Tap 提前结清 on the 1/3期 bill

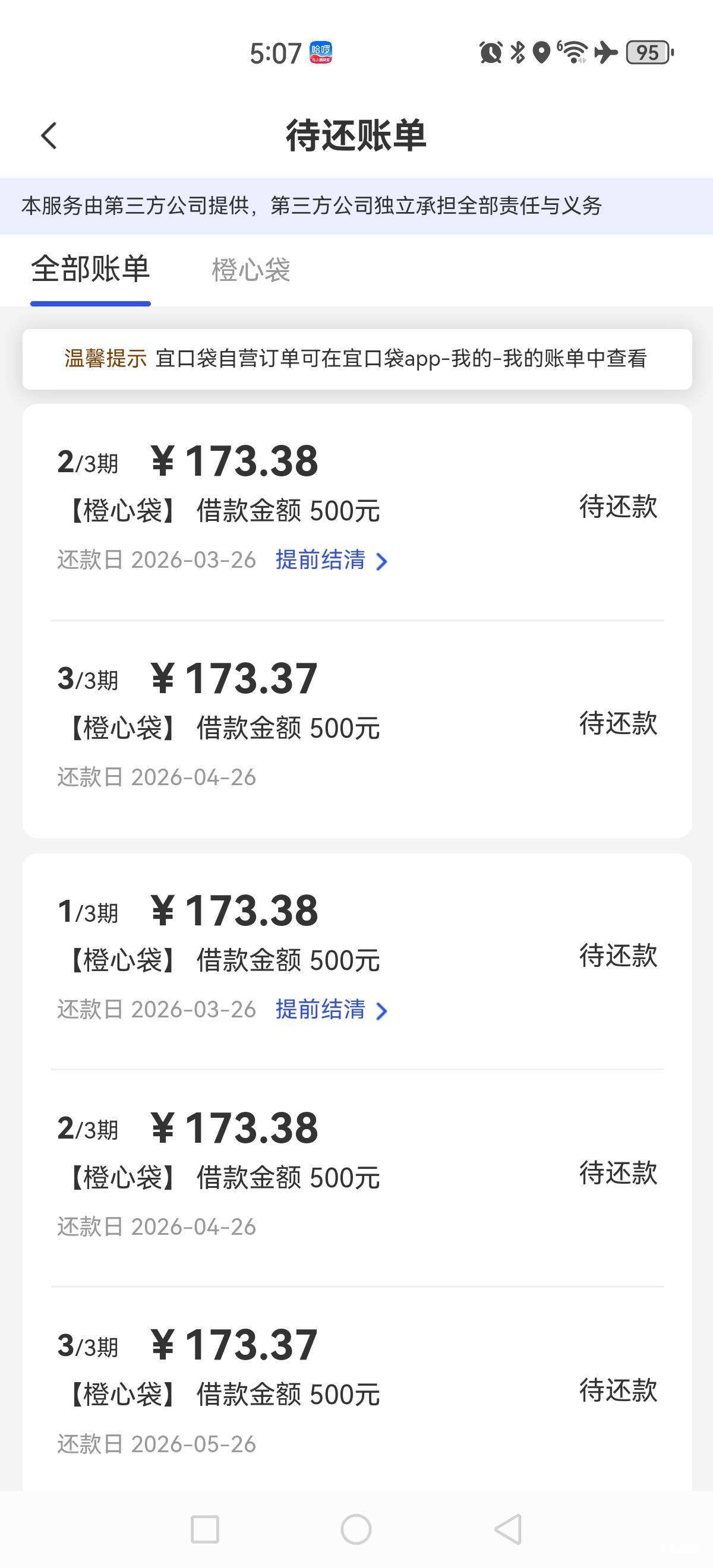(x=330, y=1010)
